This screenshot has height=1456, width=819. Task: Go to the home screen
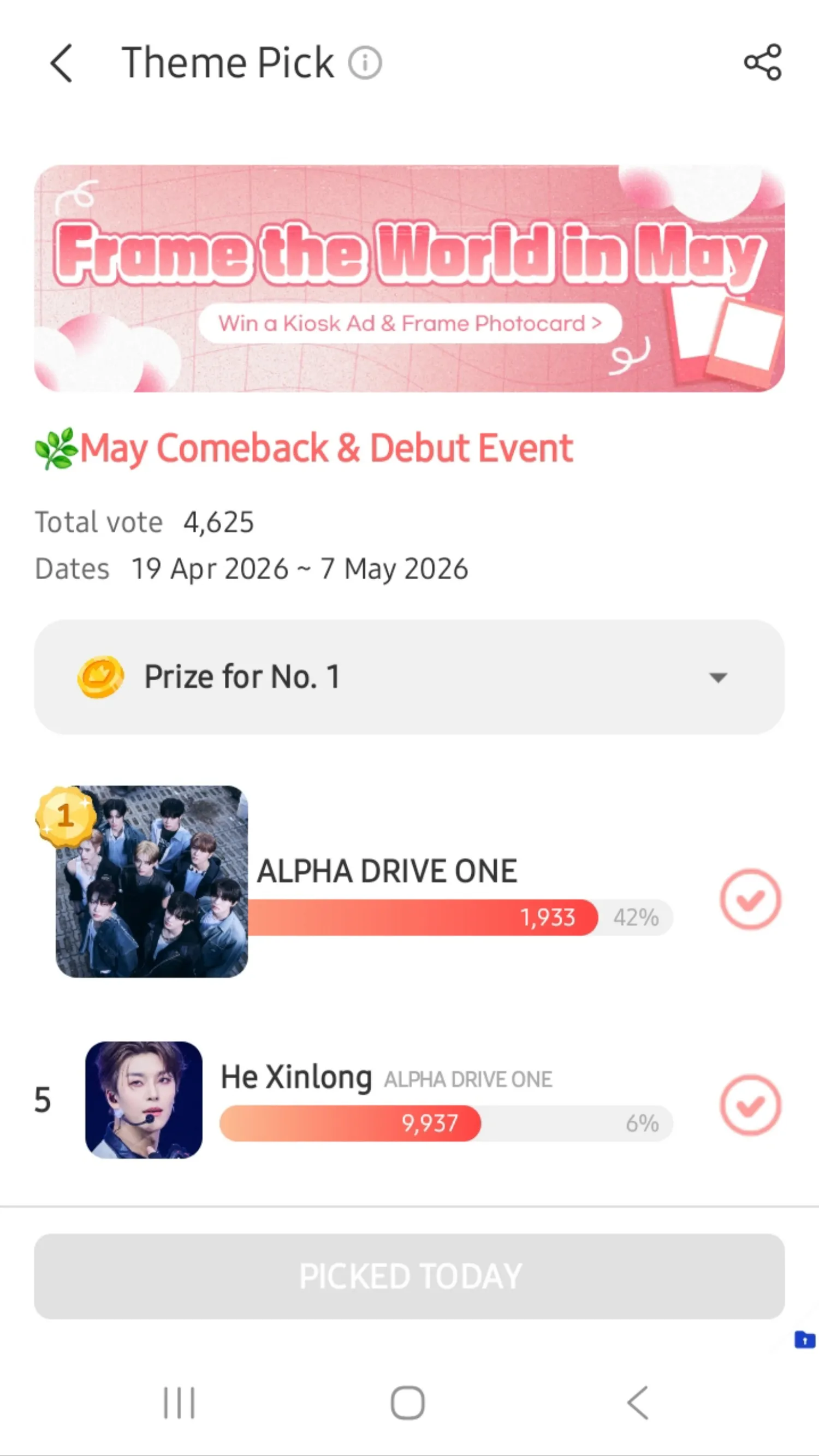407,1402
